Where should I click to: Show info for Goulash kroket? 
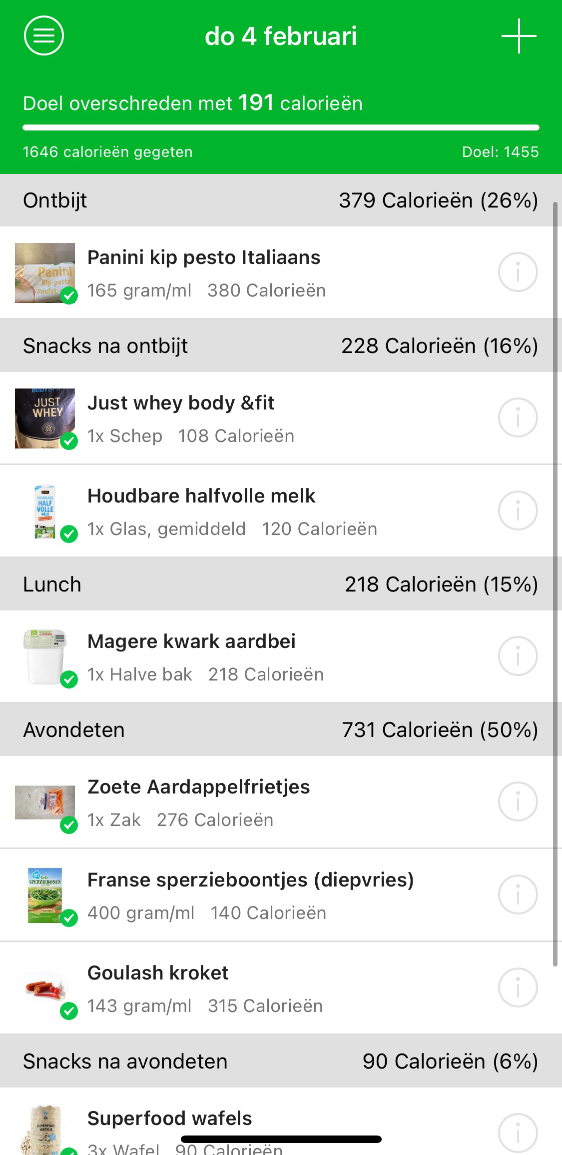[x=518, y=987]
